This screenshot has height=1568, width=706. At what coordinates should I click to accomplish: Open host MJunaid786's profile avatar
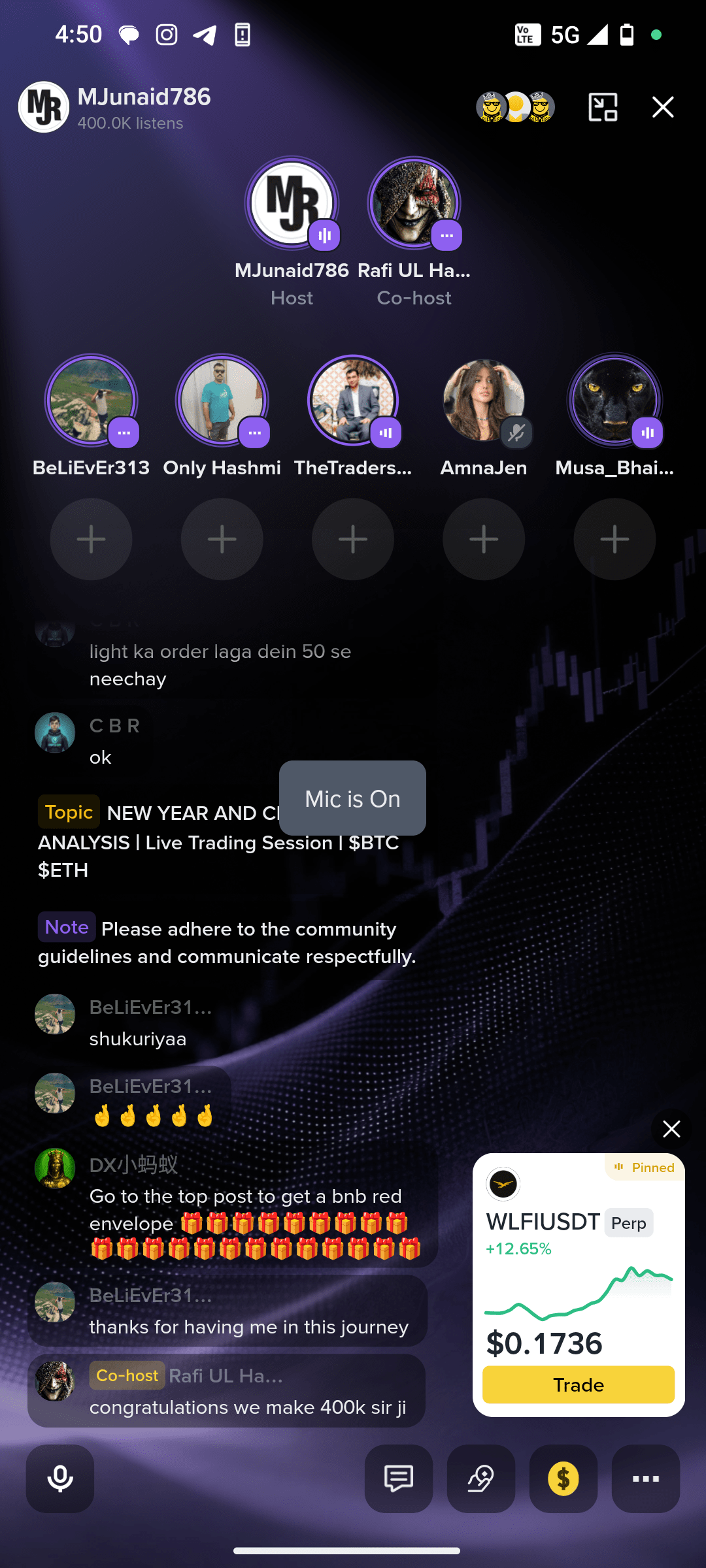[292, 203]
